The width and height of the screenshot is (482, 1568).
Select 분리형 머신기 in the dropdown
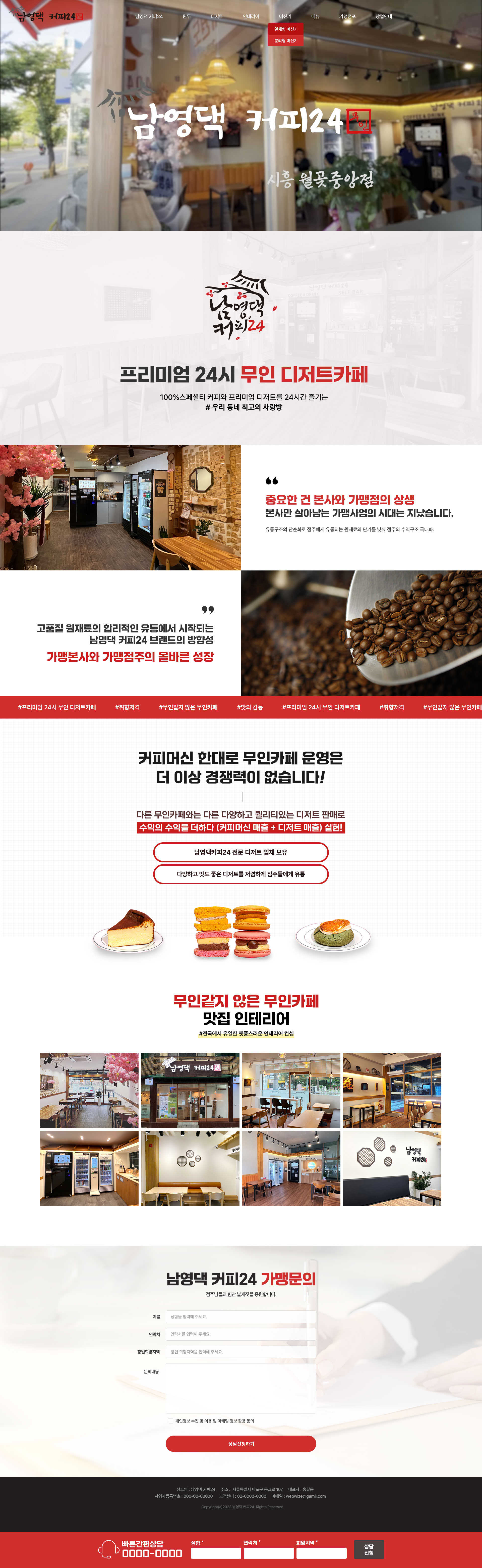click(x=286, y=41)
